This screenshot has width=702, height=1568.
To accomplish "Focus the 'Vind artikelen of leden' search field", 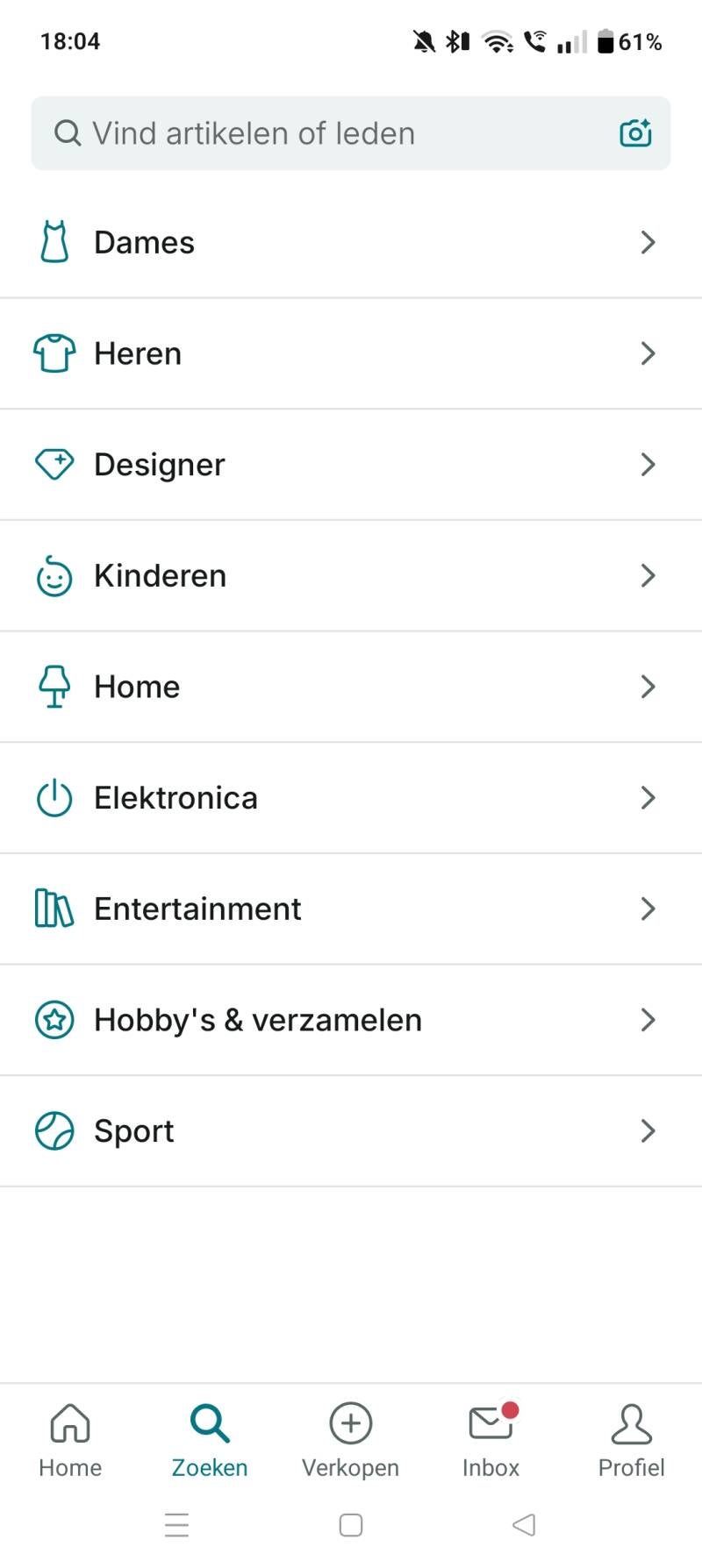I will point(333,133).
